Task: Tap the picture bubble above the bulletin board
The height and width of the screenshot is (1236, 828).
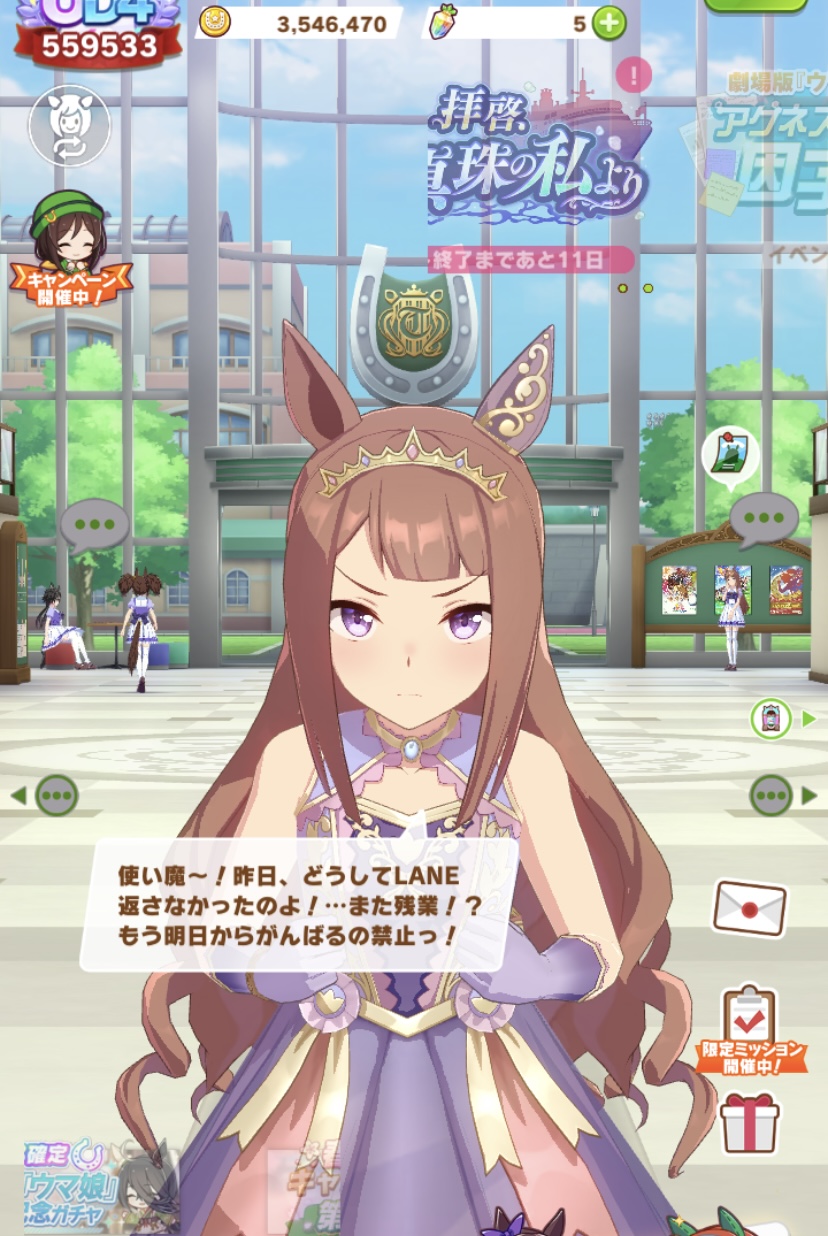Action: (730, 455)
